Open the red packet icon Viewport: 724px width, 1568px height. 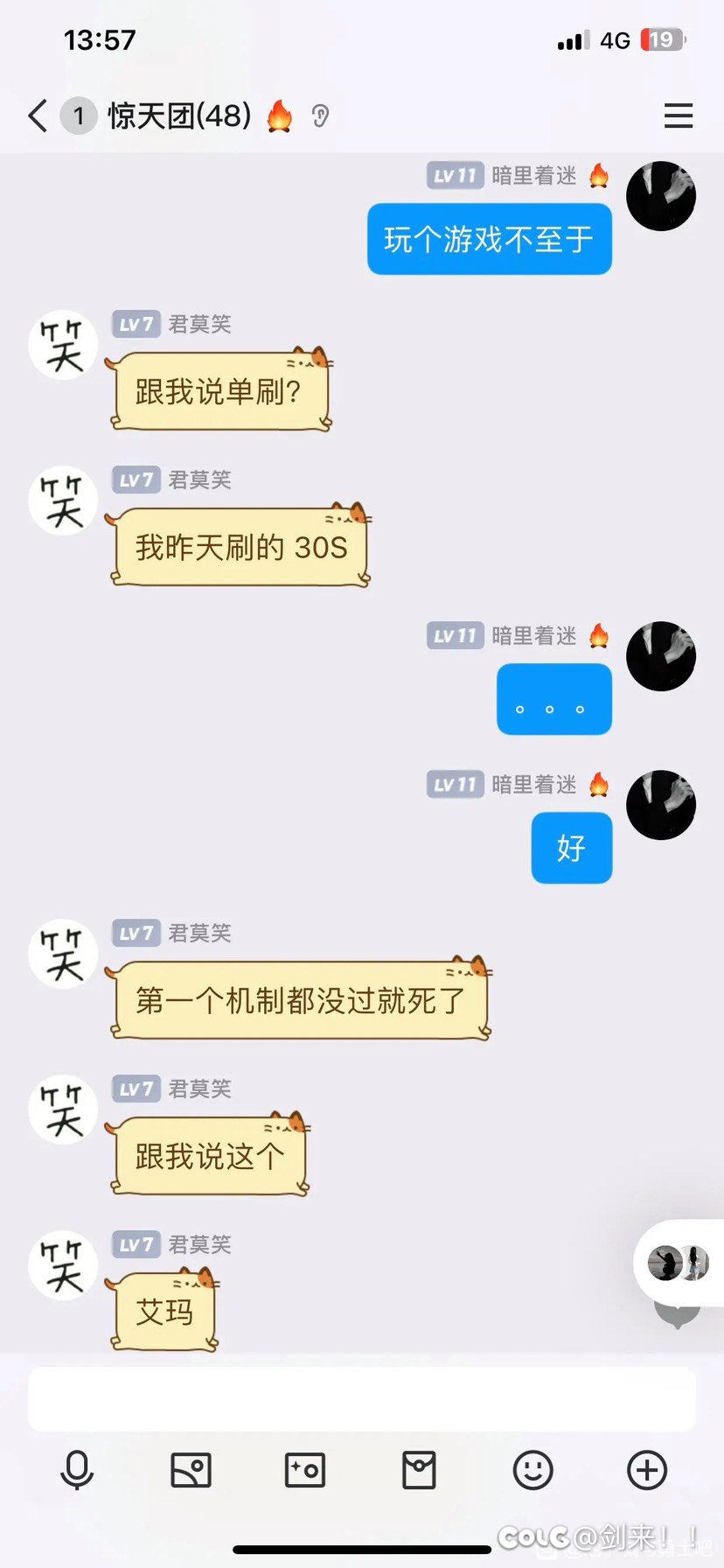coord(419,1470)
